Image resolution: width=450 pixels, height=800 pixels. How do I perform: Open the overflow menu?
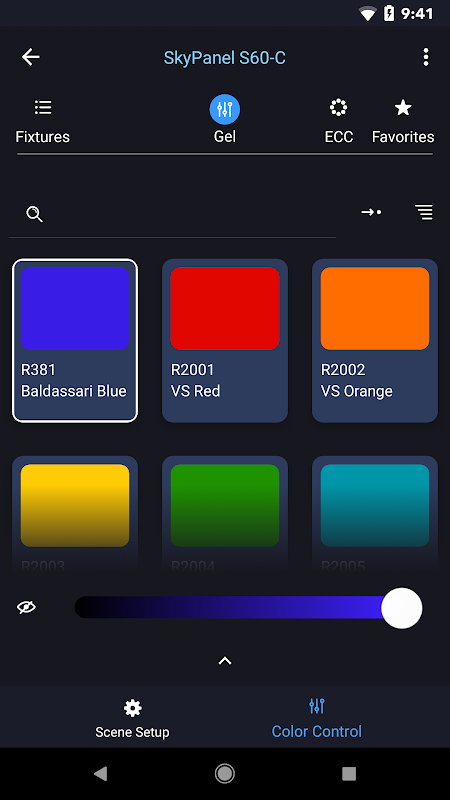(x=426, y=57)
